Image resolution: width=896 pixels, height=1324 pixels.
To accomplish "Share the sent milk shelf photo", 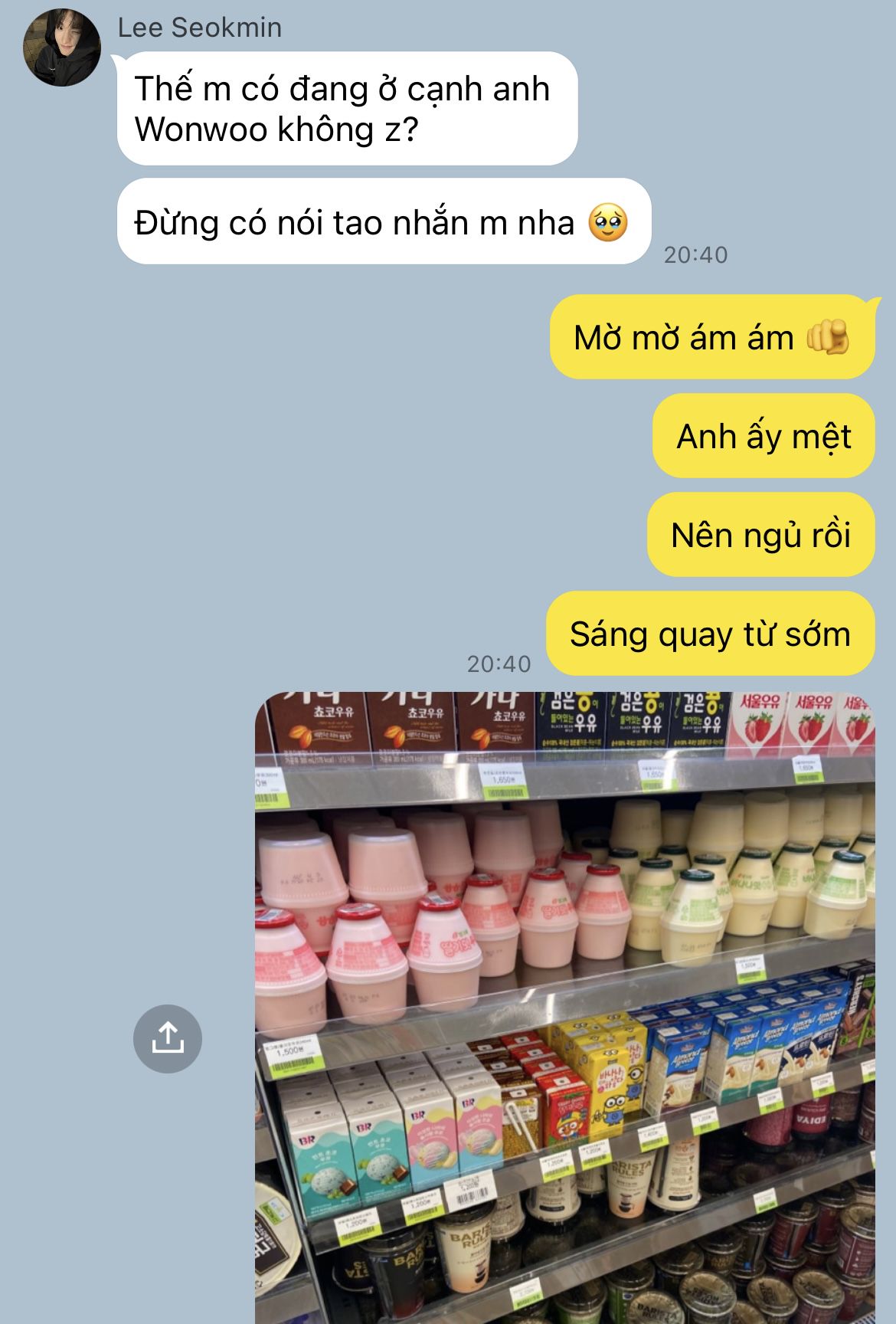I will [168, 1038].
